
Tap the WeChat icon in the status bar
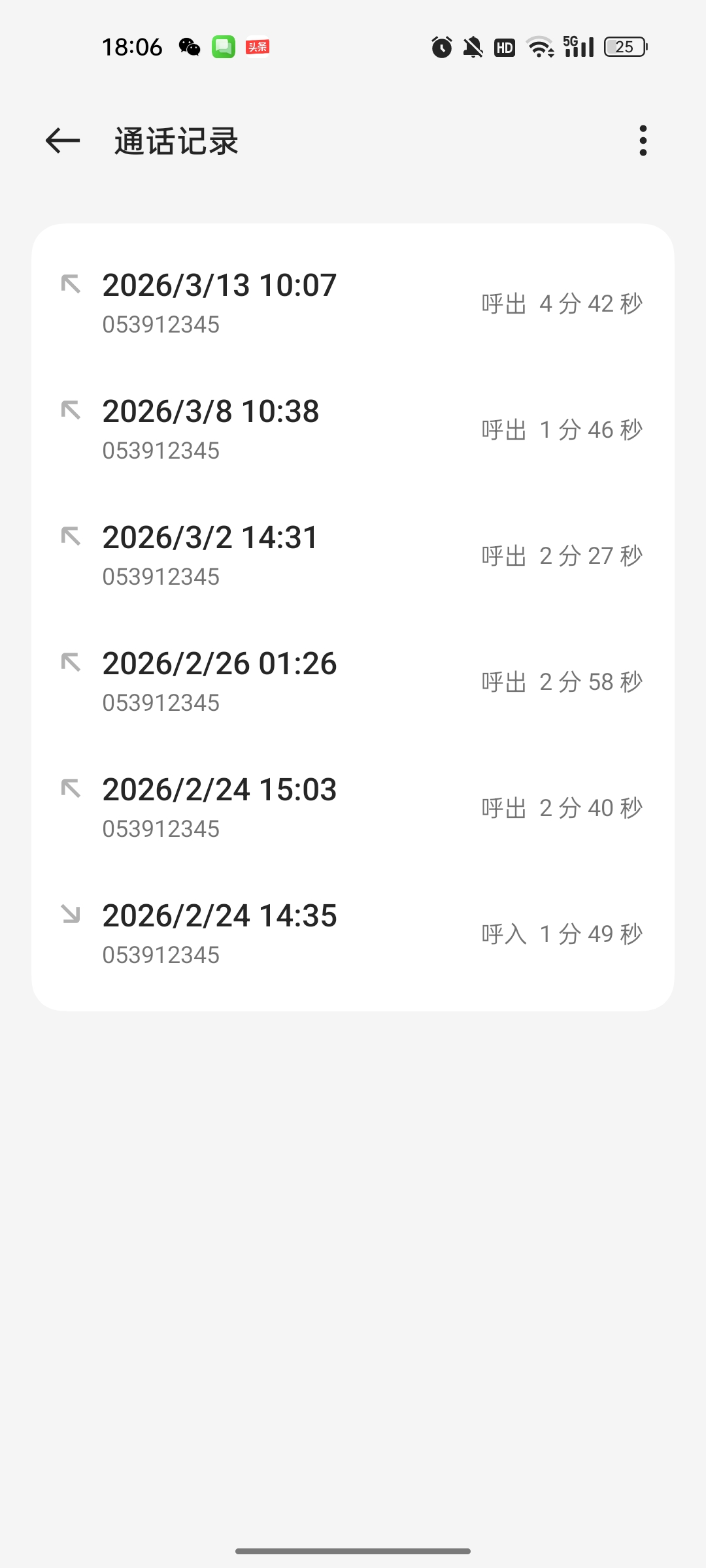188,46
